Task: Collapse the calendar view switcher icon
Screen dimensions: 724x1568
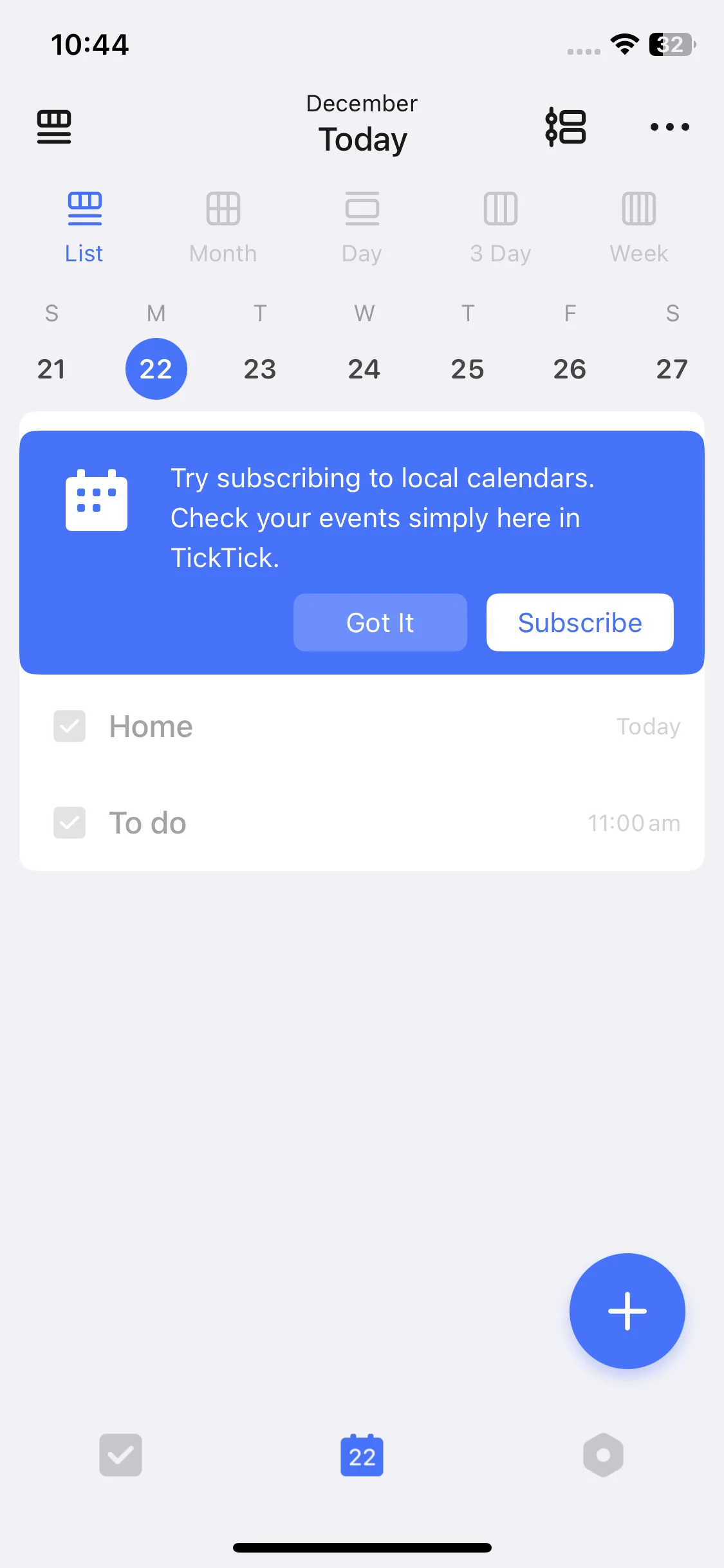Action: pos(54,127)
